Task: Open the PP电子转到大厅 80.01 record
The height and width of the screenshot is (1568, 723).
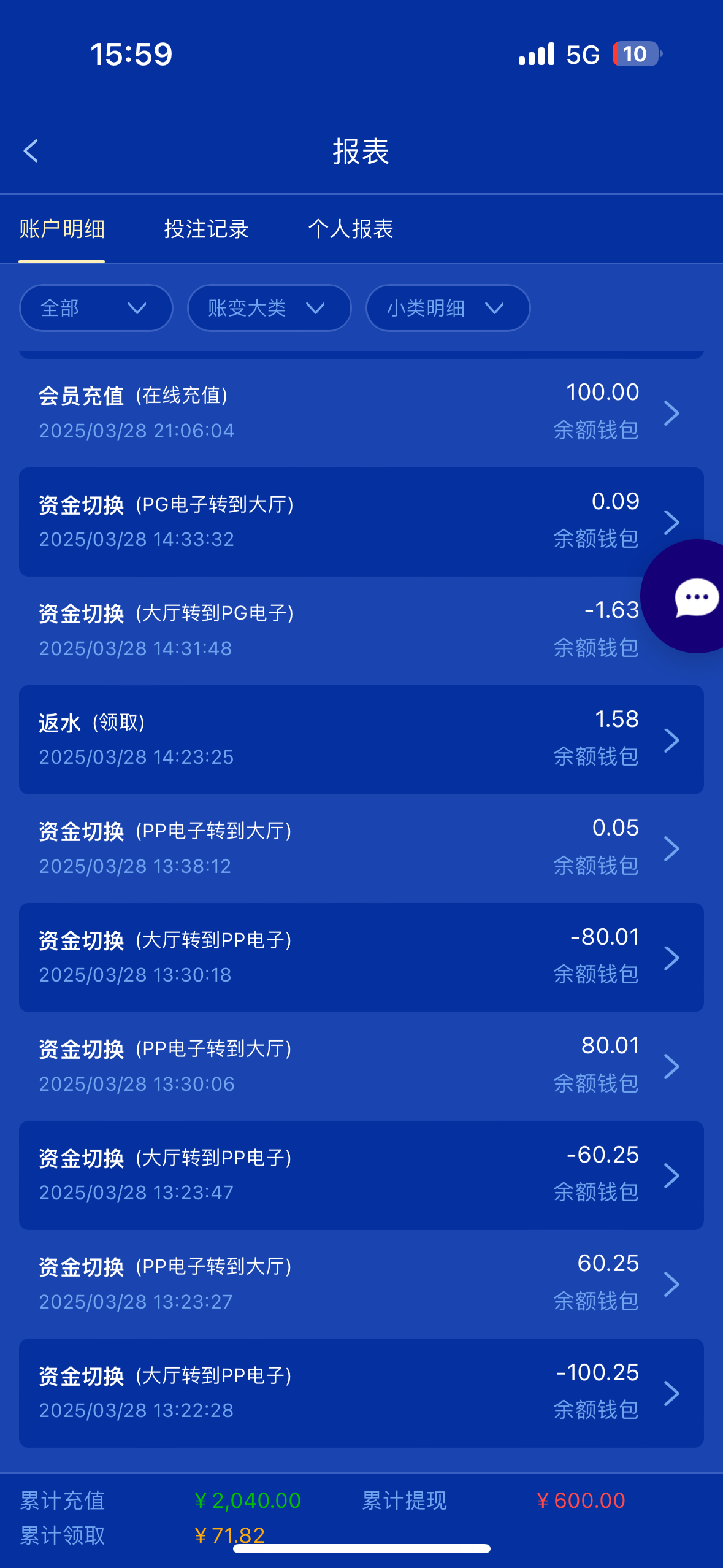Action: (x=361, y=1066)
